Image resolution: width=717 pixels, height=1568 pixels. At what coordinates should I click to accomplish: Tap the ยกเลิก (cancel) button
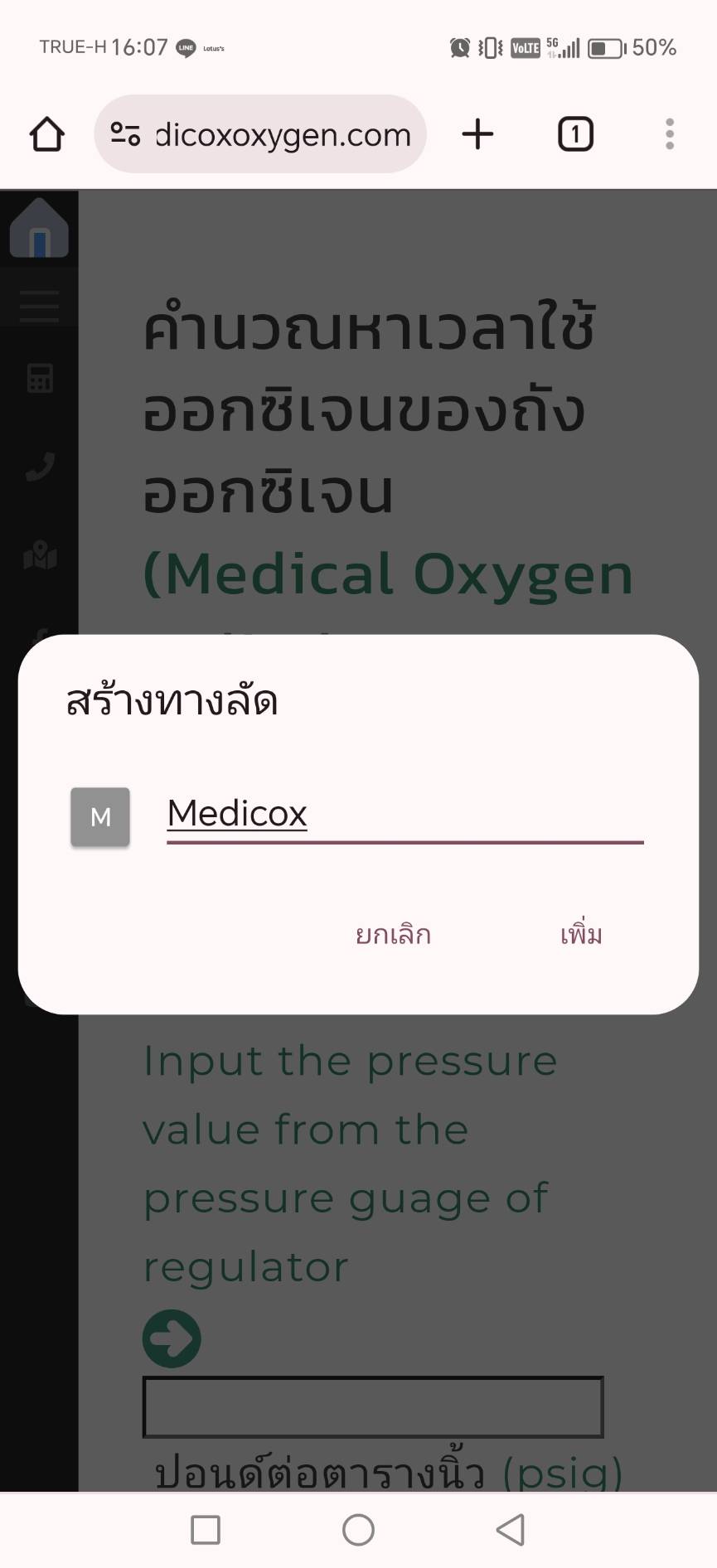(393, 934)
